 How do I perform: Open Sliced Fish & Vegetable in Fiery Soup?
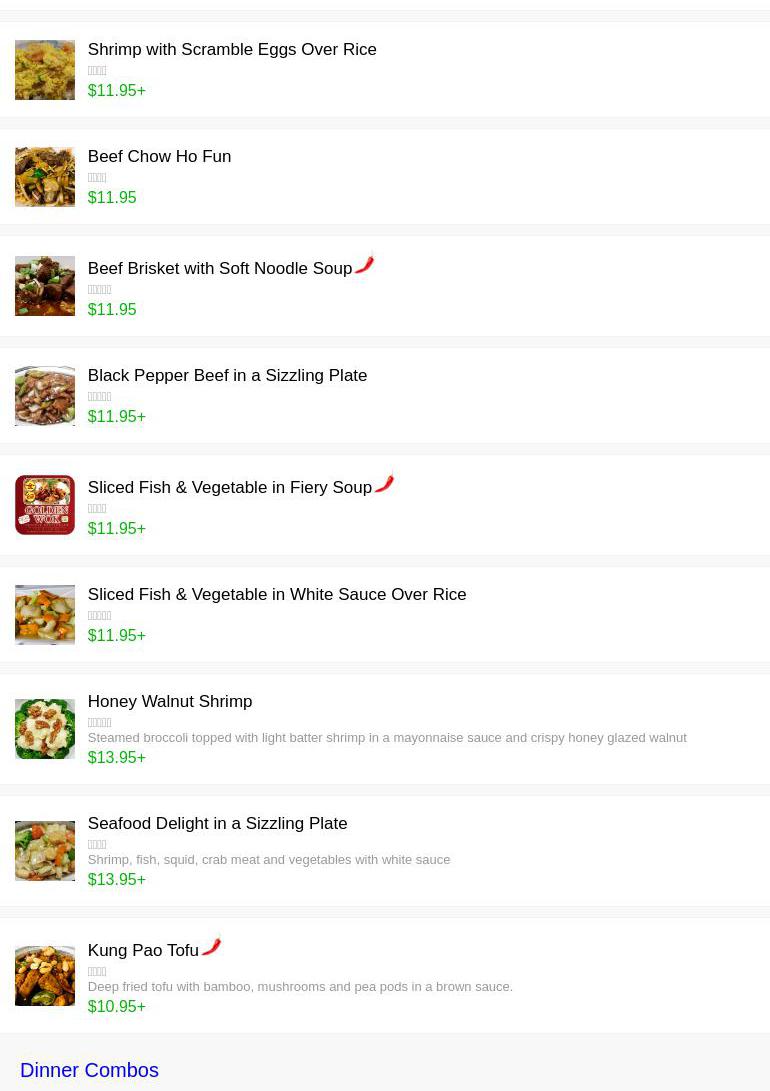tap(229, 488)
